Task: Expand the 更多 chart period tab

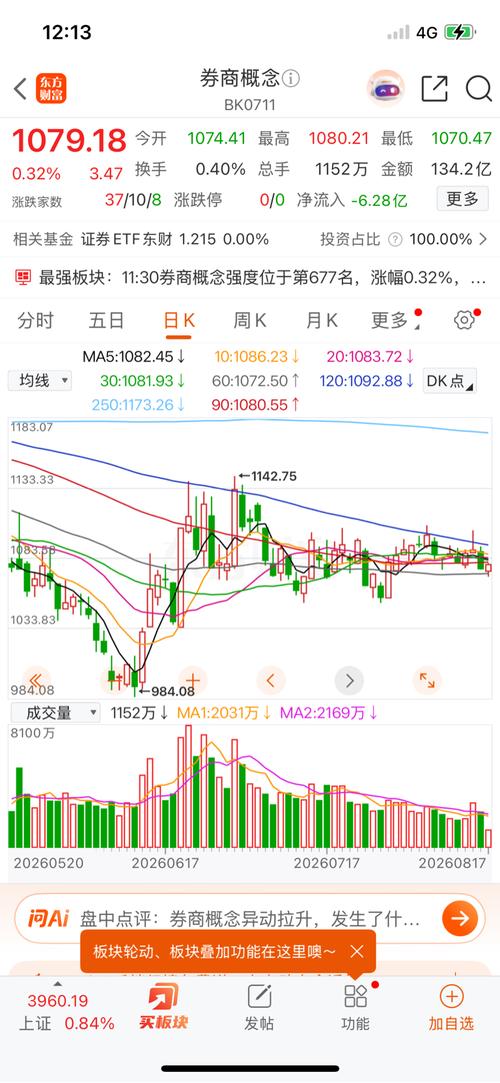Action: [391, 320]
